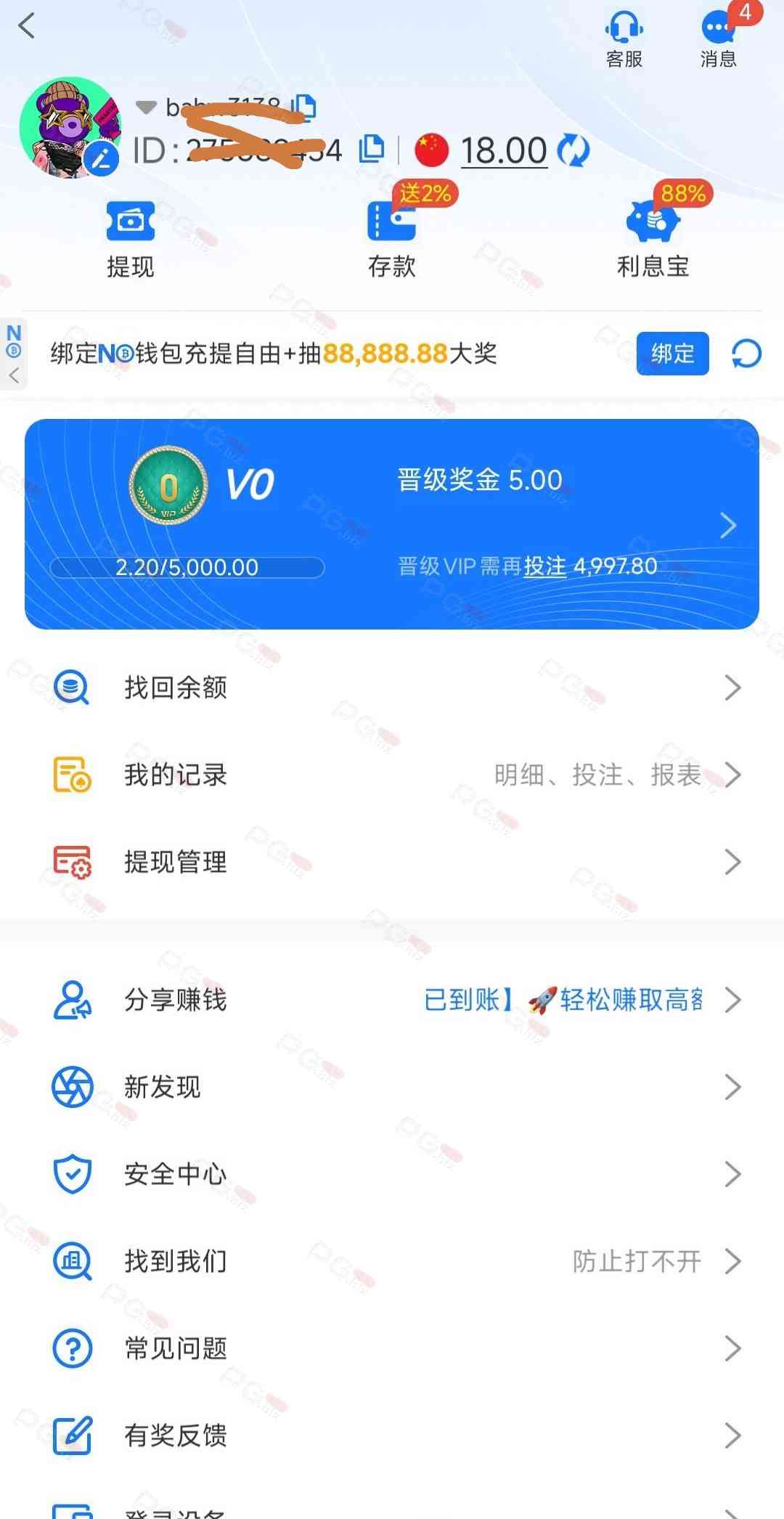Screen dimensions: 784x1519
Task: Open 新发现 discoveries
Action: coord(392,1087)
